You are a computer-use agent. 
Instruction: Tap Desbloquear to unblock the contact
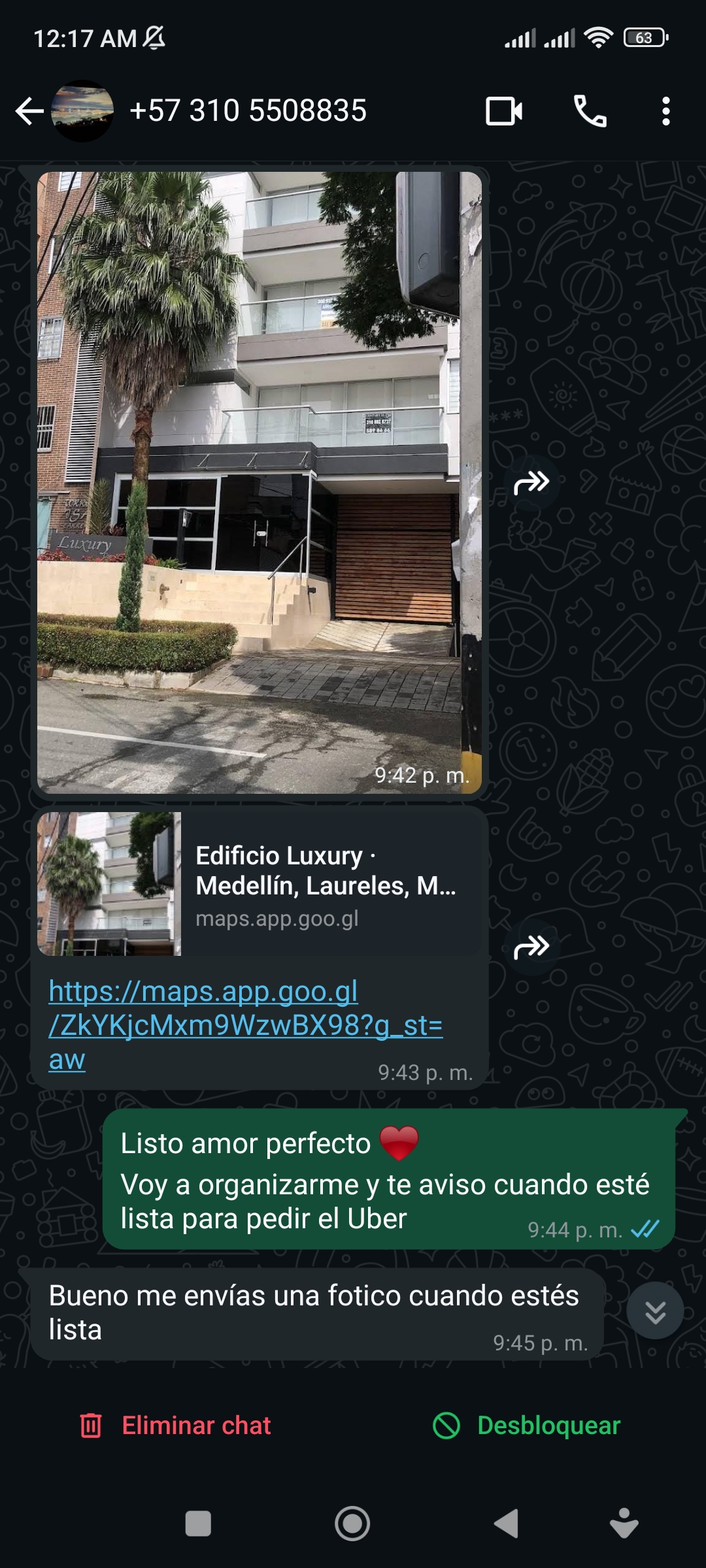coord(527,1425)
